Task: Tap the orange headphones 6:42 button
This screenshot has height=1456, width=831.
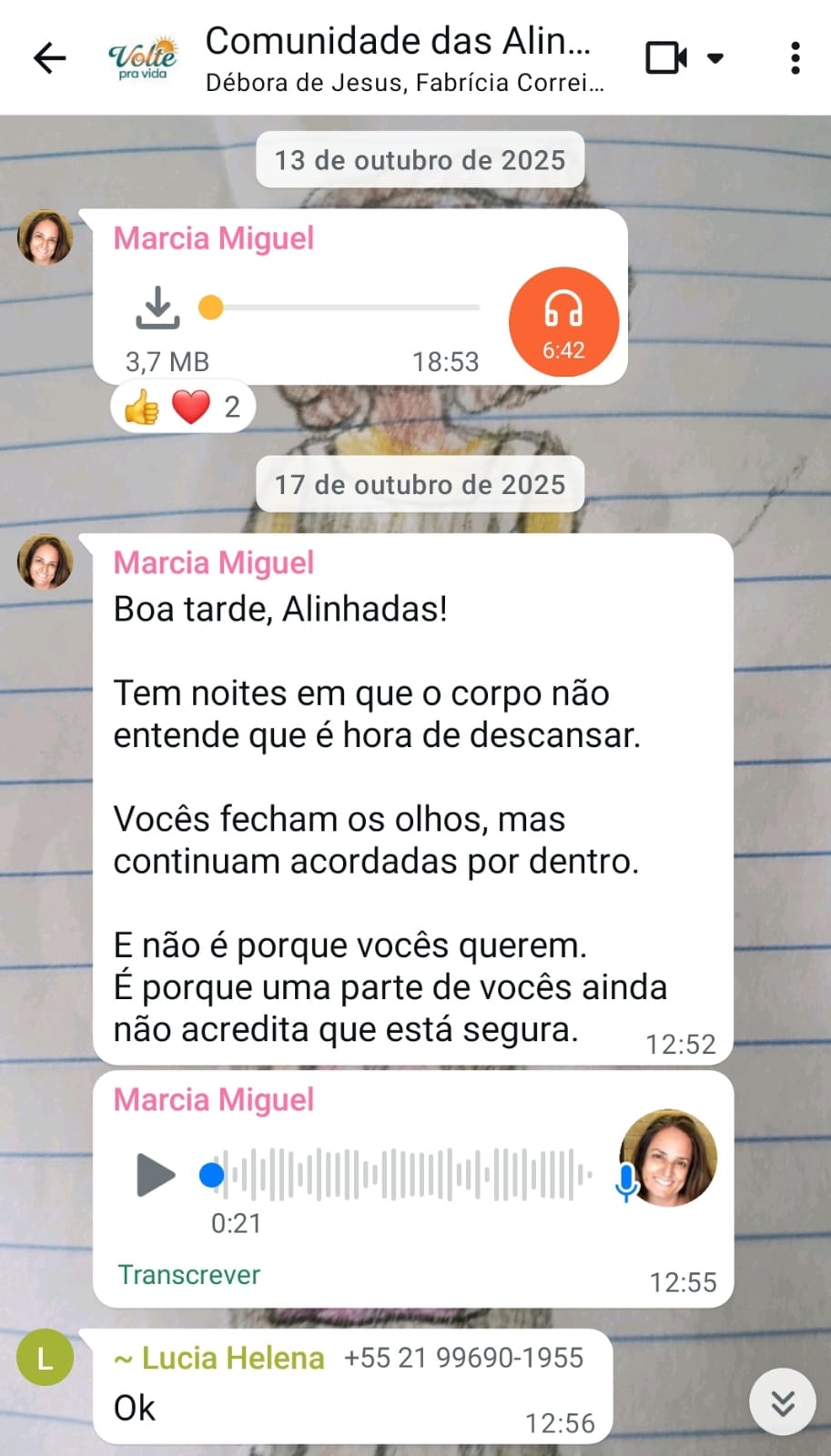Action: (563, 322)
